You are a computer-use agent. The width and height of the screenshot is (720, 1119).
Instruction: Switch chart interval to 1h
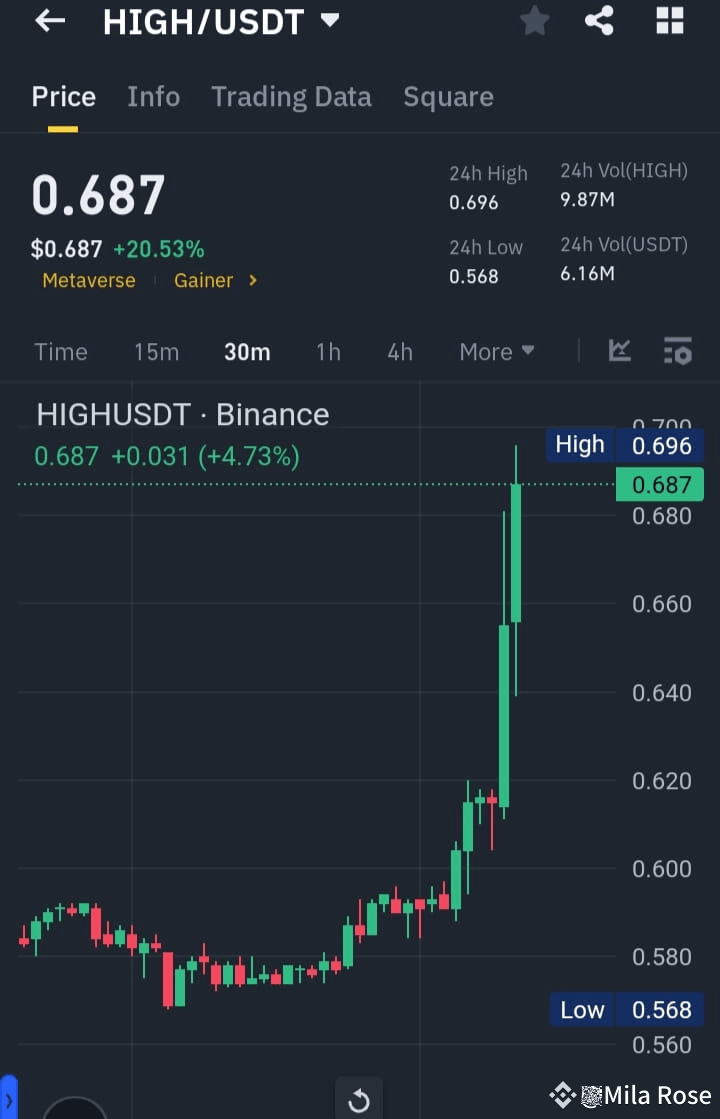point(328,351)
